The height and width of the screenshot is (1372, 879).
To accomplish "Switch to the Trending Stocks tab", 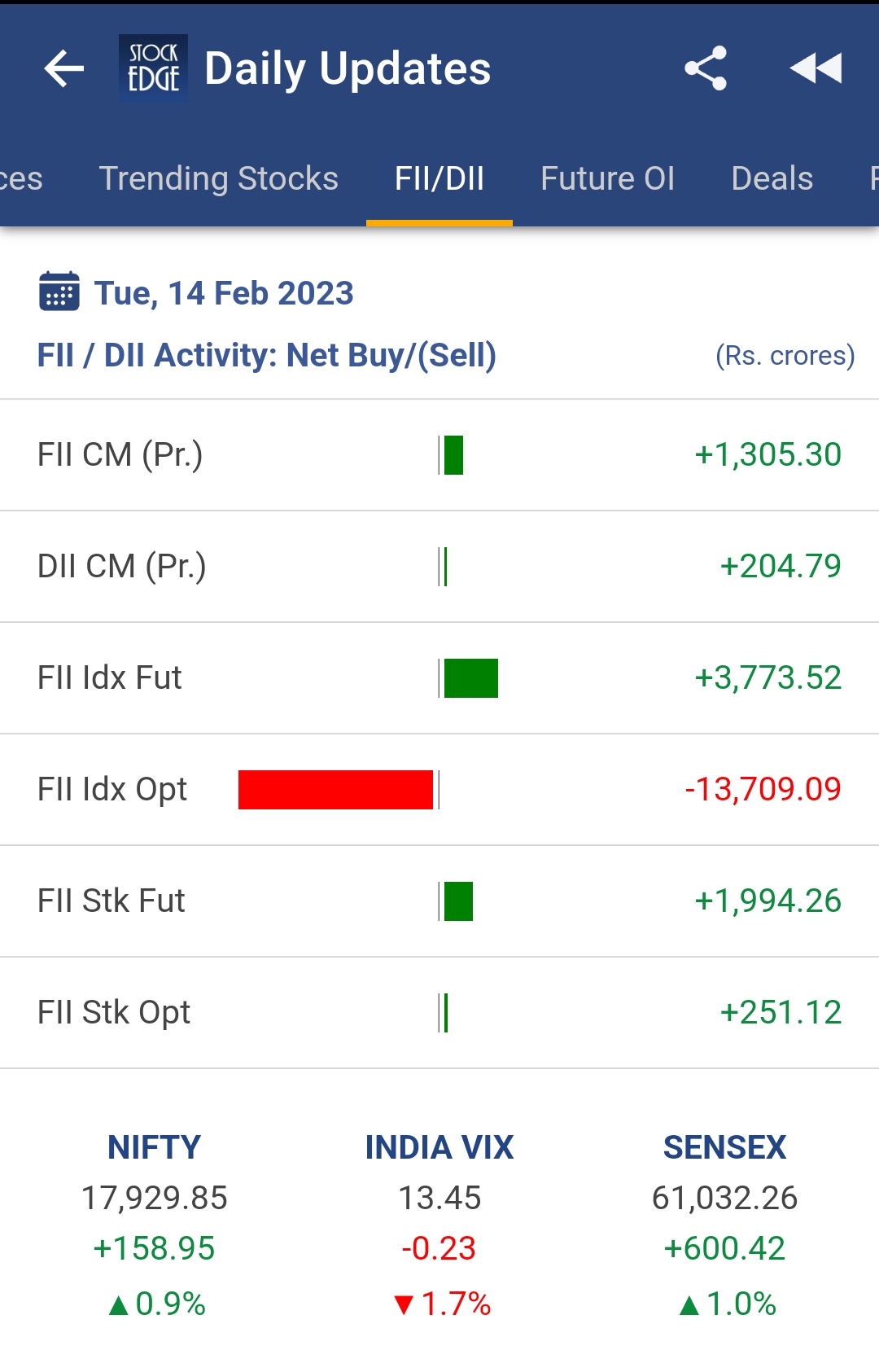I will pyautogui.click(x=219, y=178).
